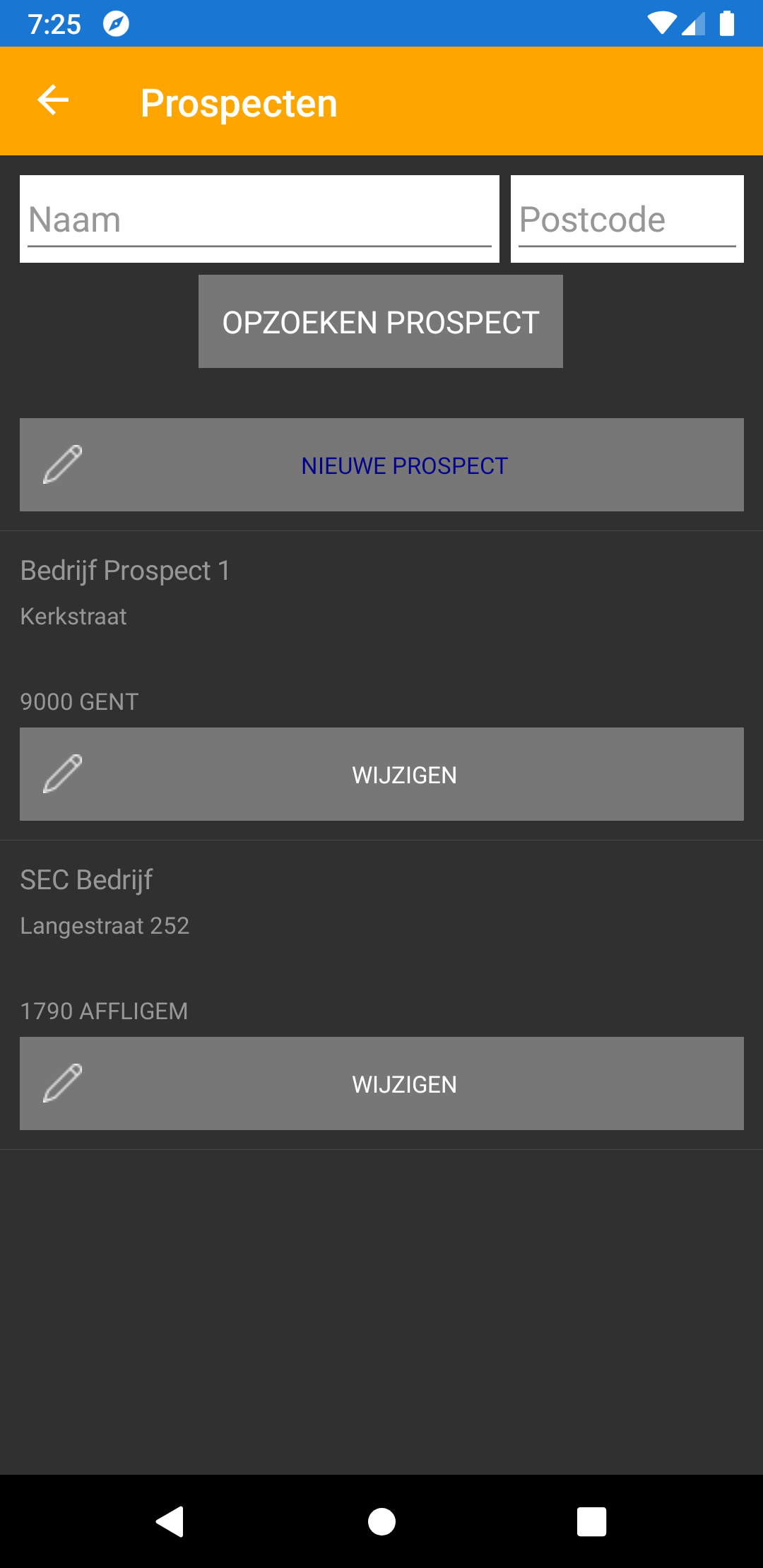This screenshot has width=763, height=1568.
Task: Go back using the app bar arrow
Action: [53, 100]
